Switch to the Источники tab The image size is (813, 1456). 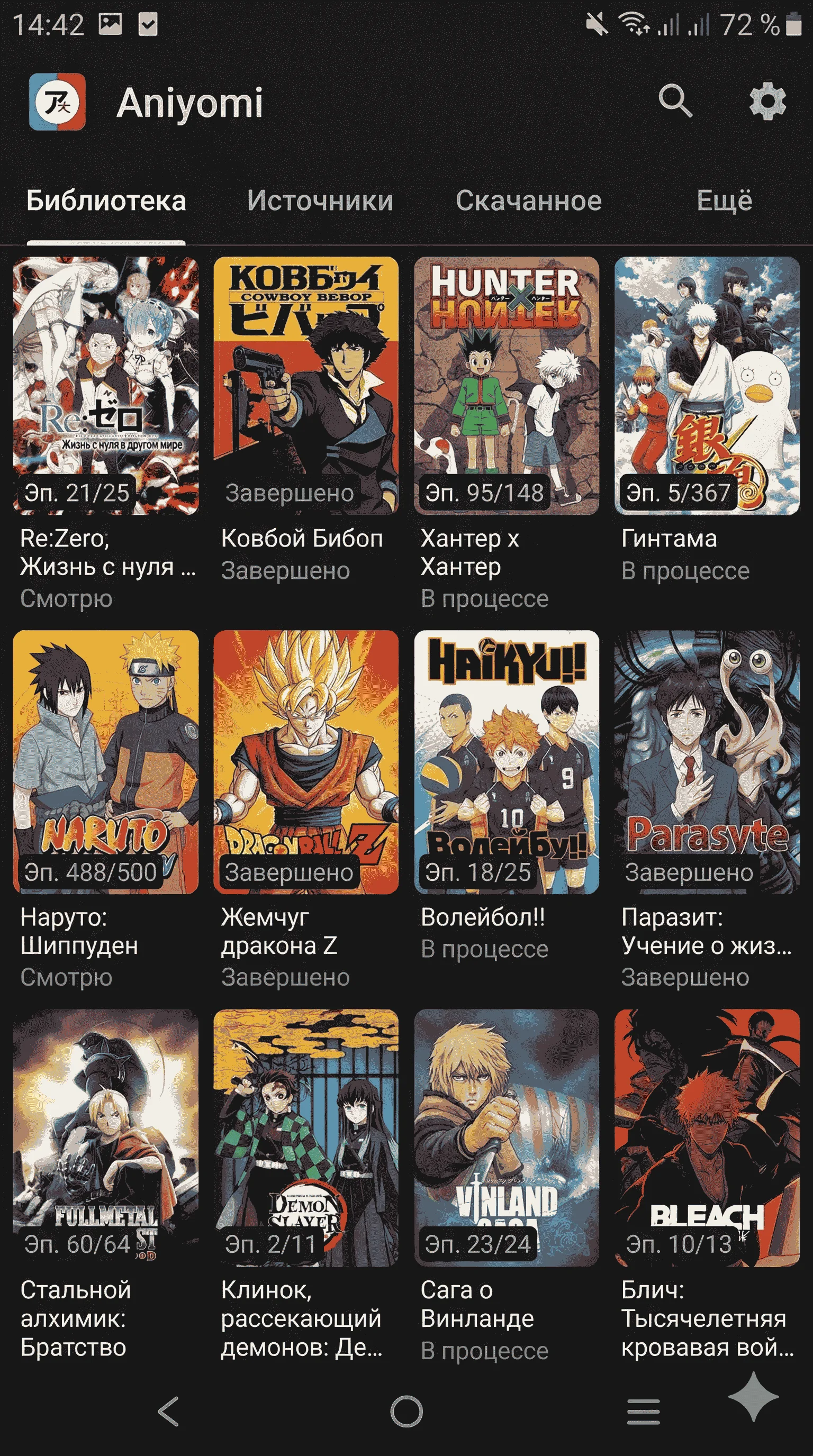tap(320, 201)
